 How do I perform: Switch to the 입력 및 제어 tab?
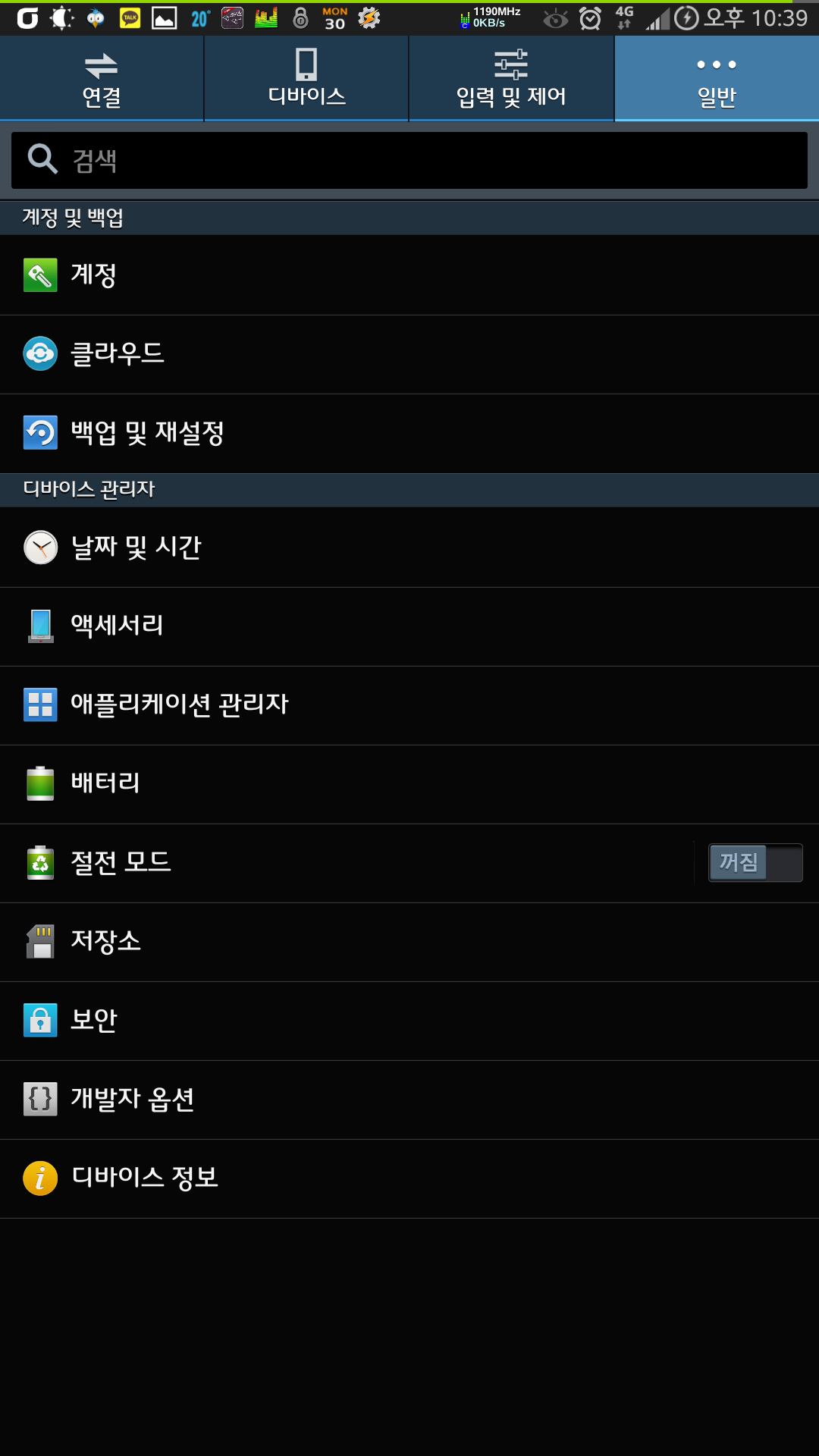coord(511,79)
